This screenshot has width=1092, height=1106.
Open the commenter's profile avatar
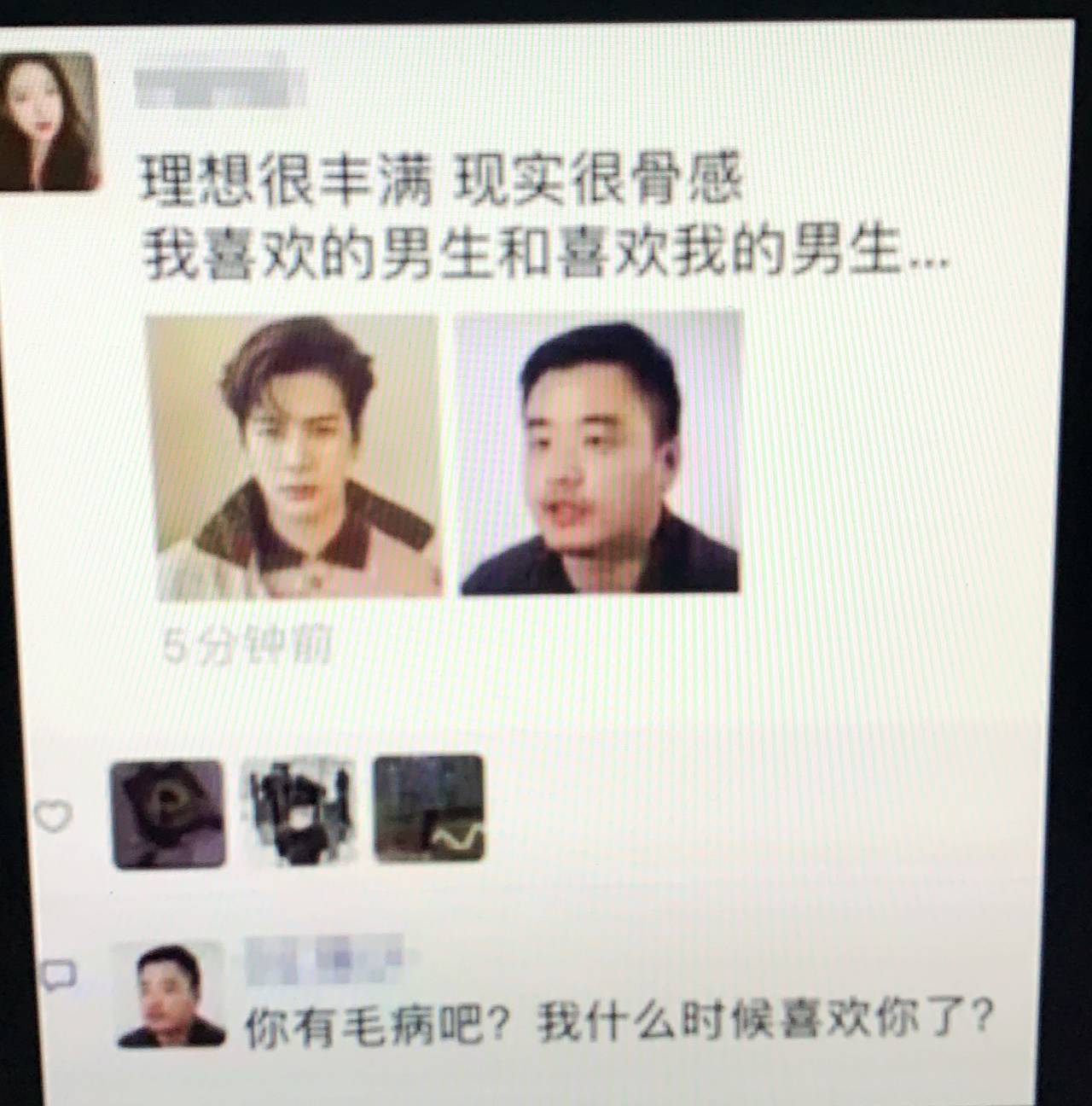point(171,995)
